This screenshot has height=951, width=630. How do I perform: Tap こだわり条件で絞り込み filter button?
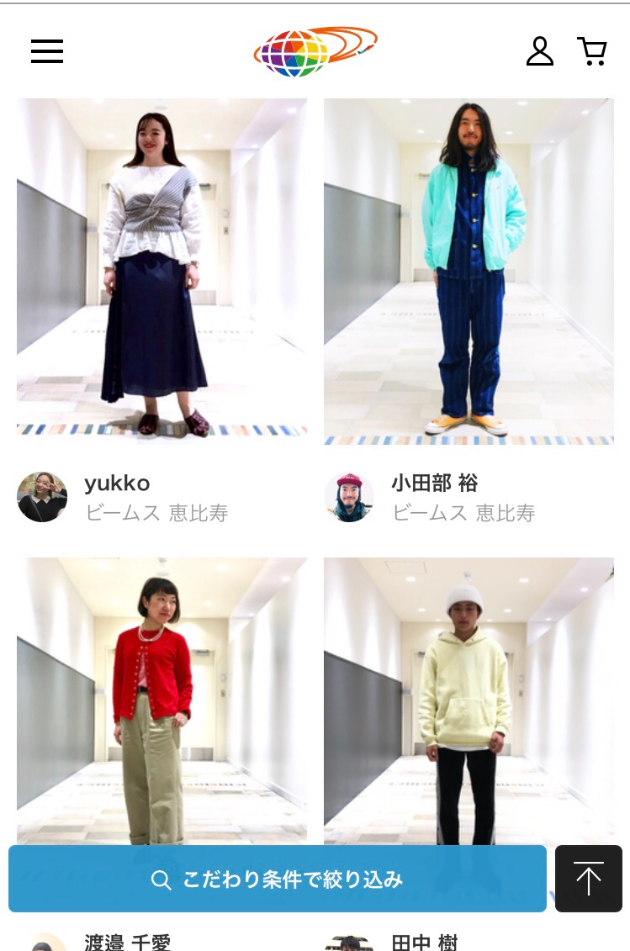point(277,879)
